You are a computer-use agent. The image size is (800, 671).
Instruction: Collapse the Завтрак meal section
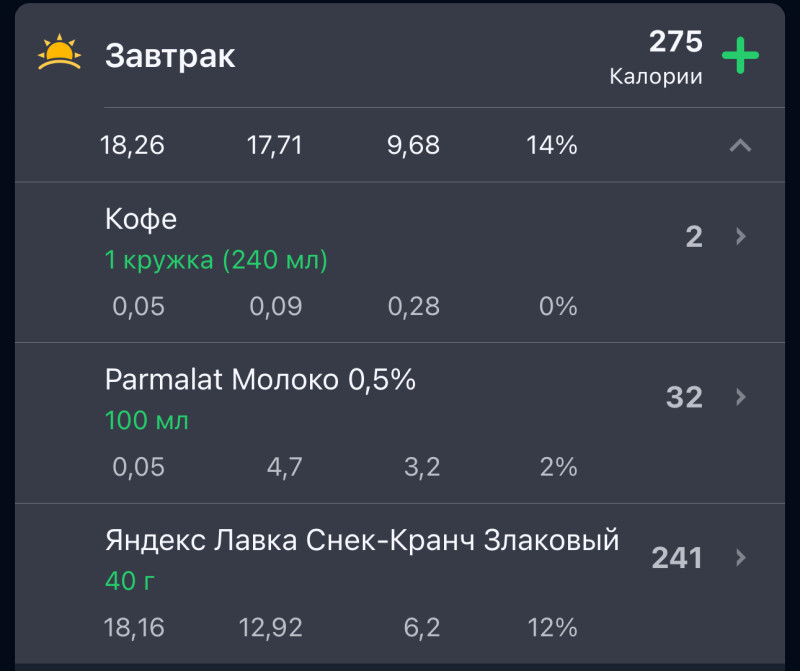click(740, 146)
